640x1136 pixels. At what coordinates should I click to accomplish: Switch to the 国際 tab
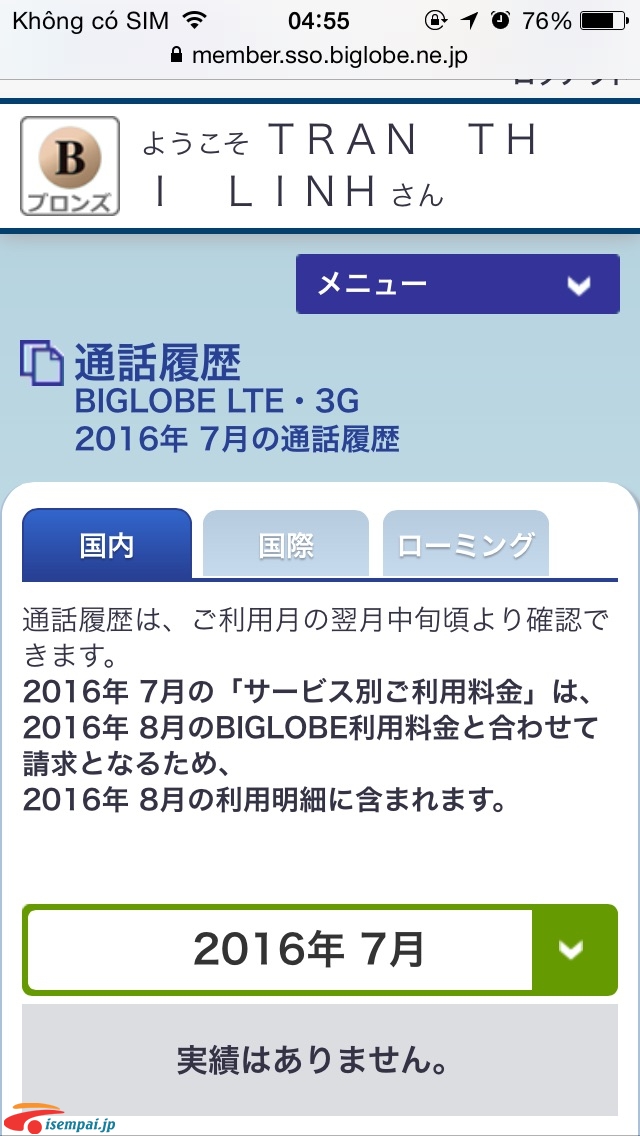click(x=286, y=545)
